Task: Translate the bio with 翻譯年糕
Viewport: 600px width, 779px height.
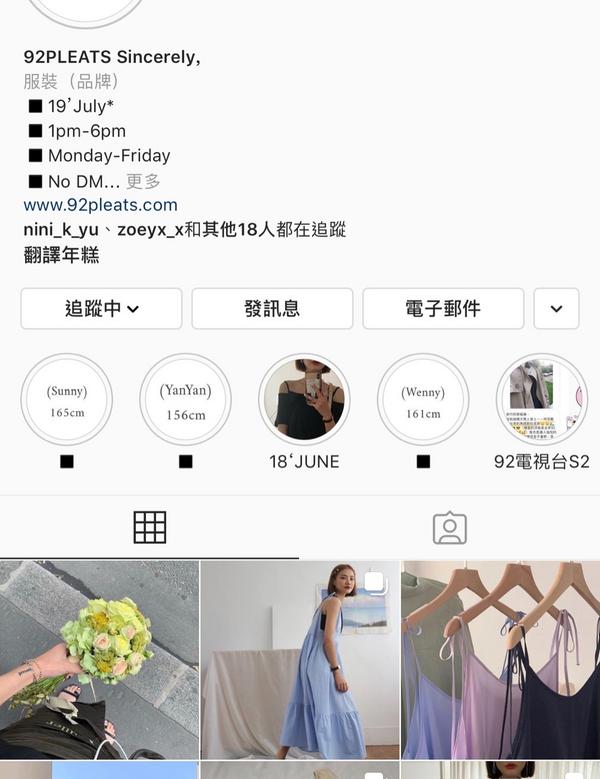Action: click(x=61, y=254)
